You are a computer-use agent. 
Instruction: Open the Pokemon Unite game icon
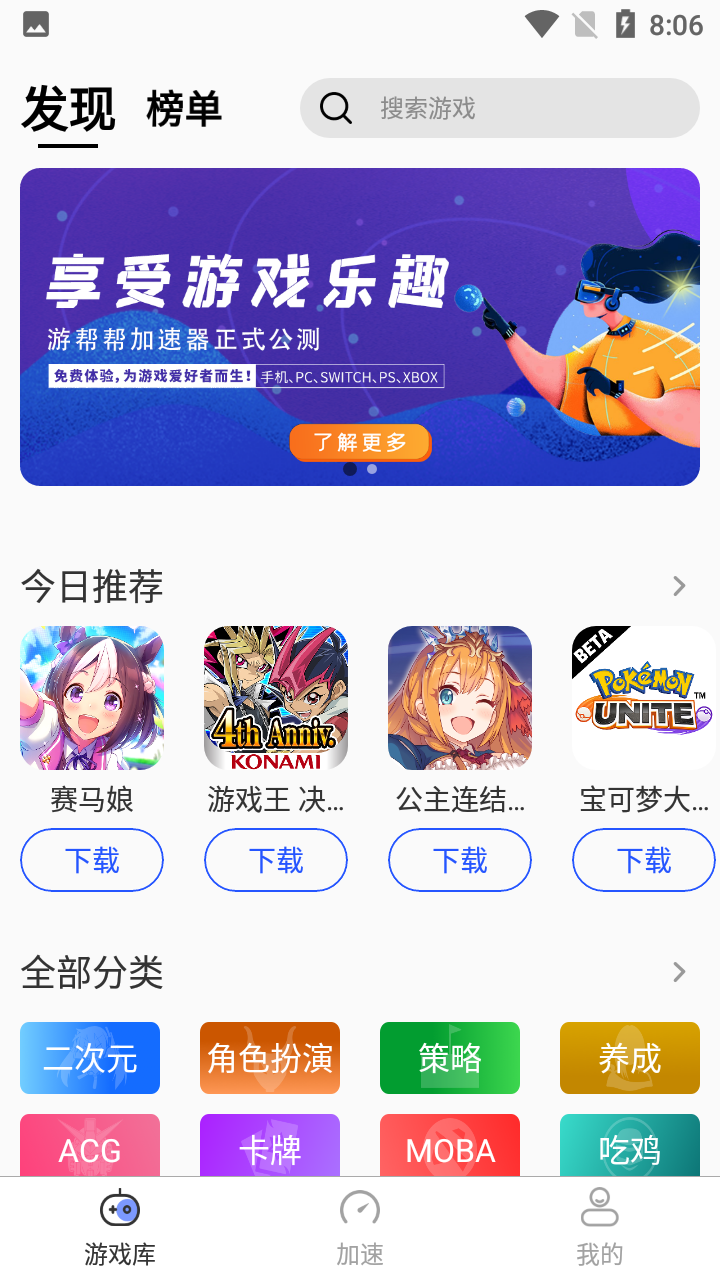(644, 698)
